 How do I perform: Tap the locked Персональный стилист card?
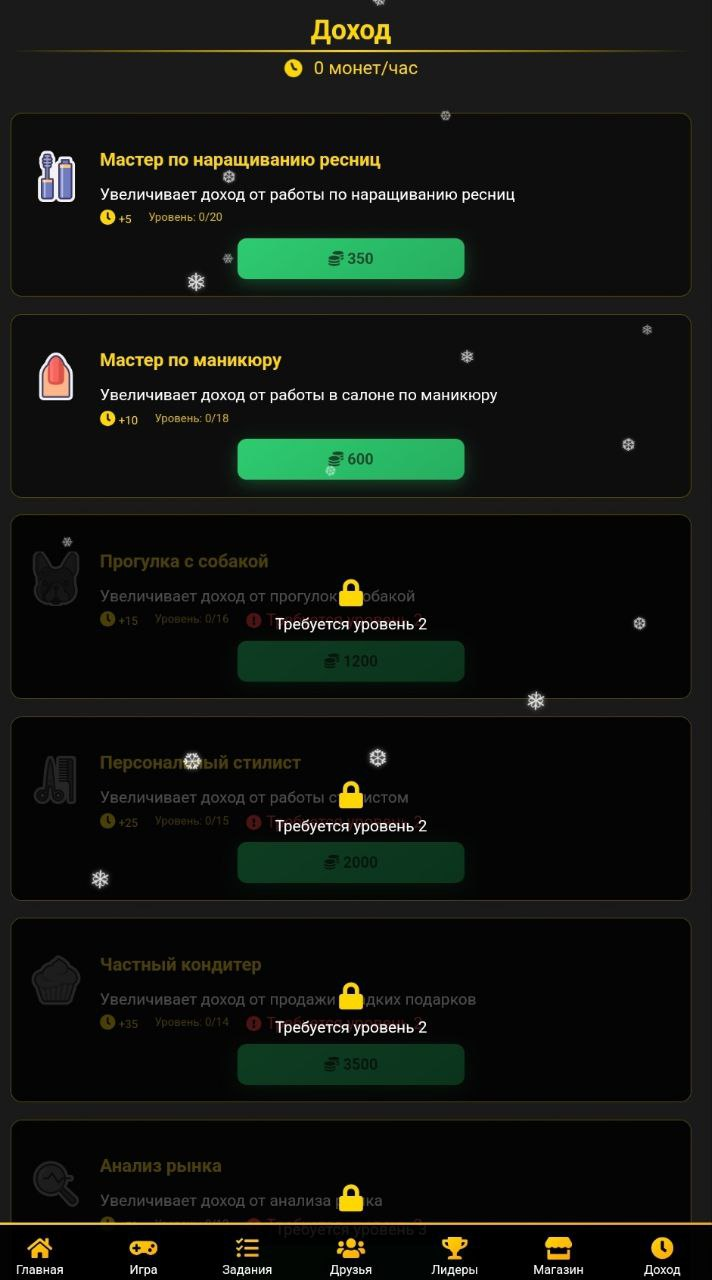350,808
